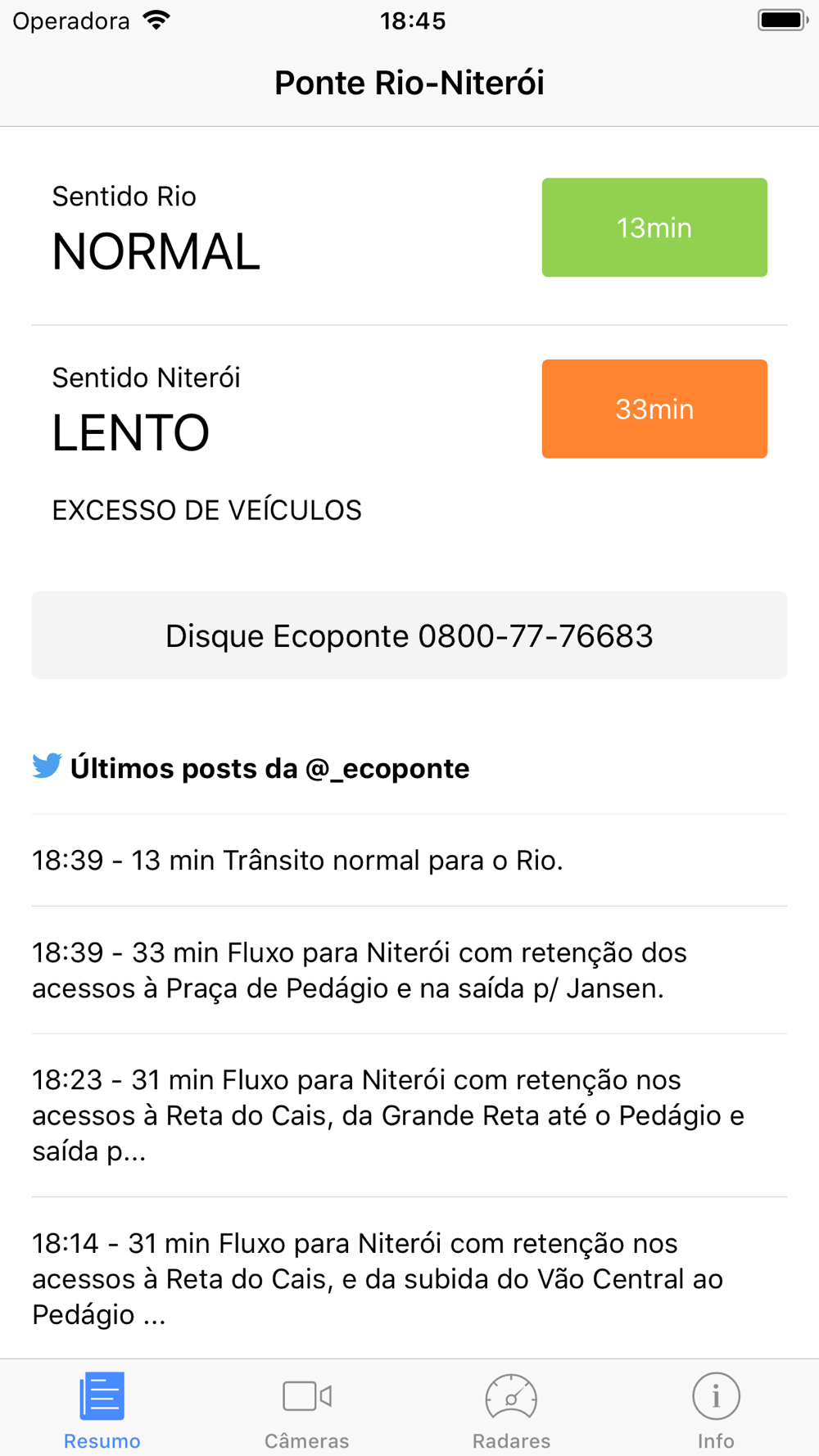Open the 18:23 post about Grande Reta

(409, 1115)
